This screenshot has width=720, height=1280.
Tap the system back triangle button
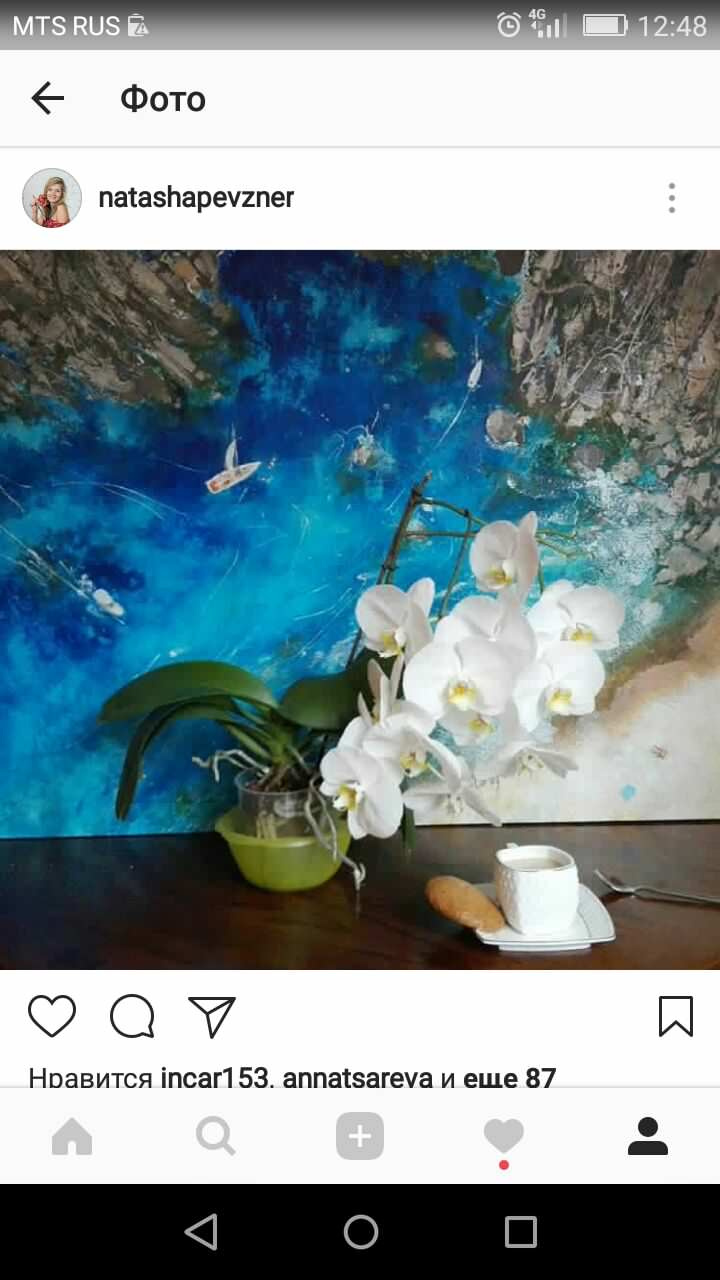[x=201, y=1232]
